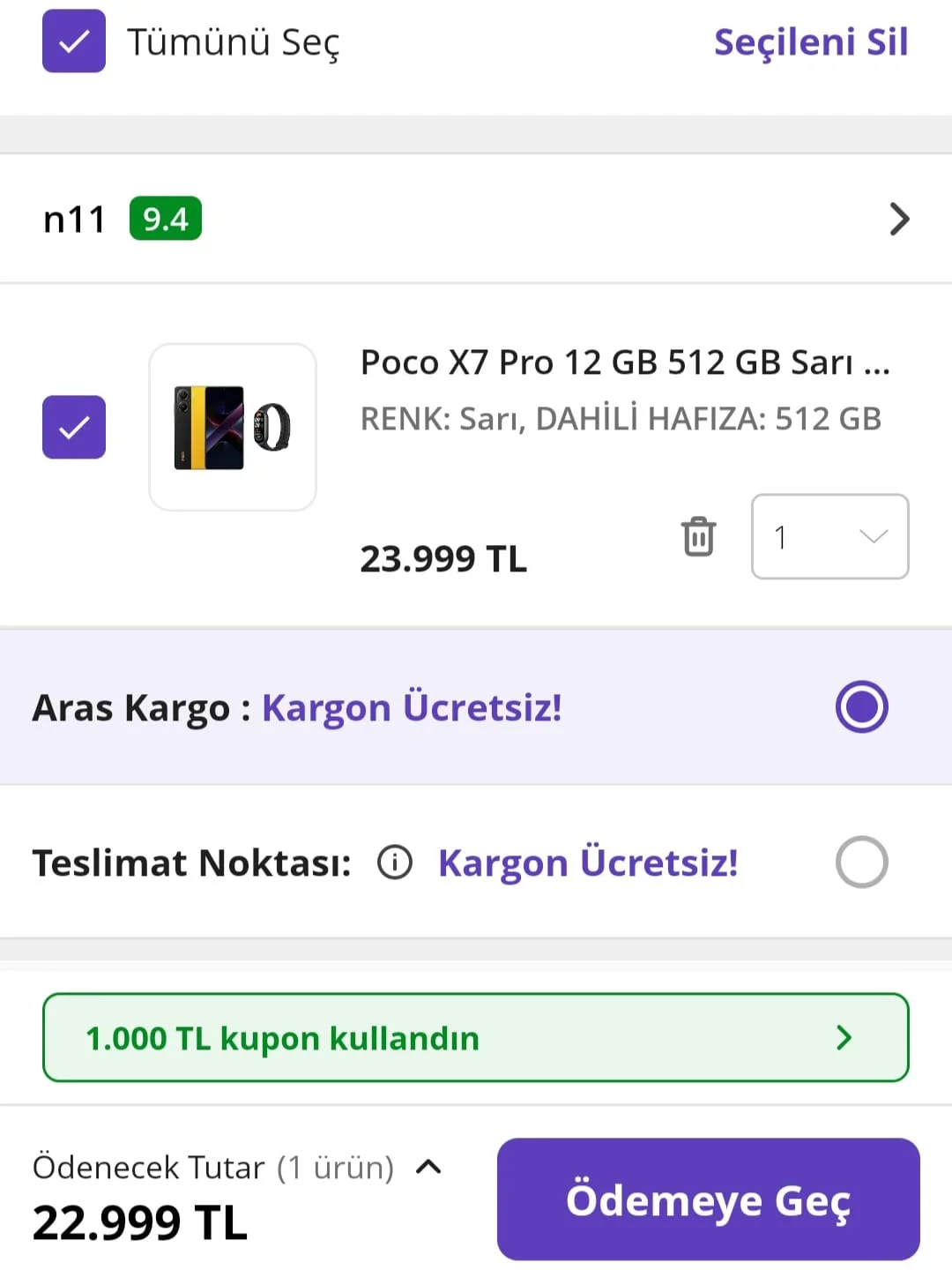
Task: Proceed with Ödemeye Geç button
Action: click(708, 1199)
